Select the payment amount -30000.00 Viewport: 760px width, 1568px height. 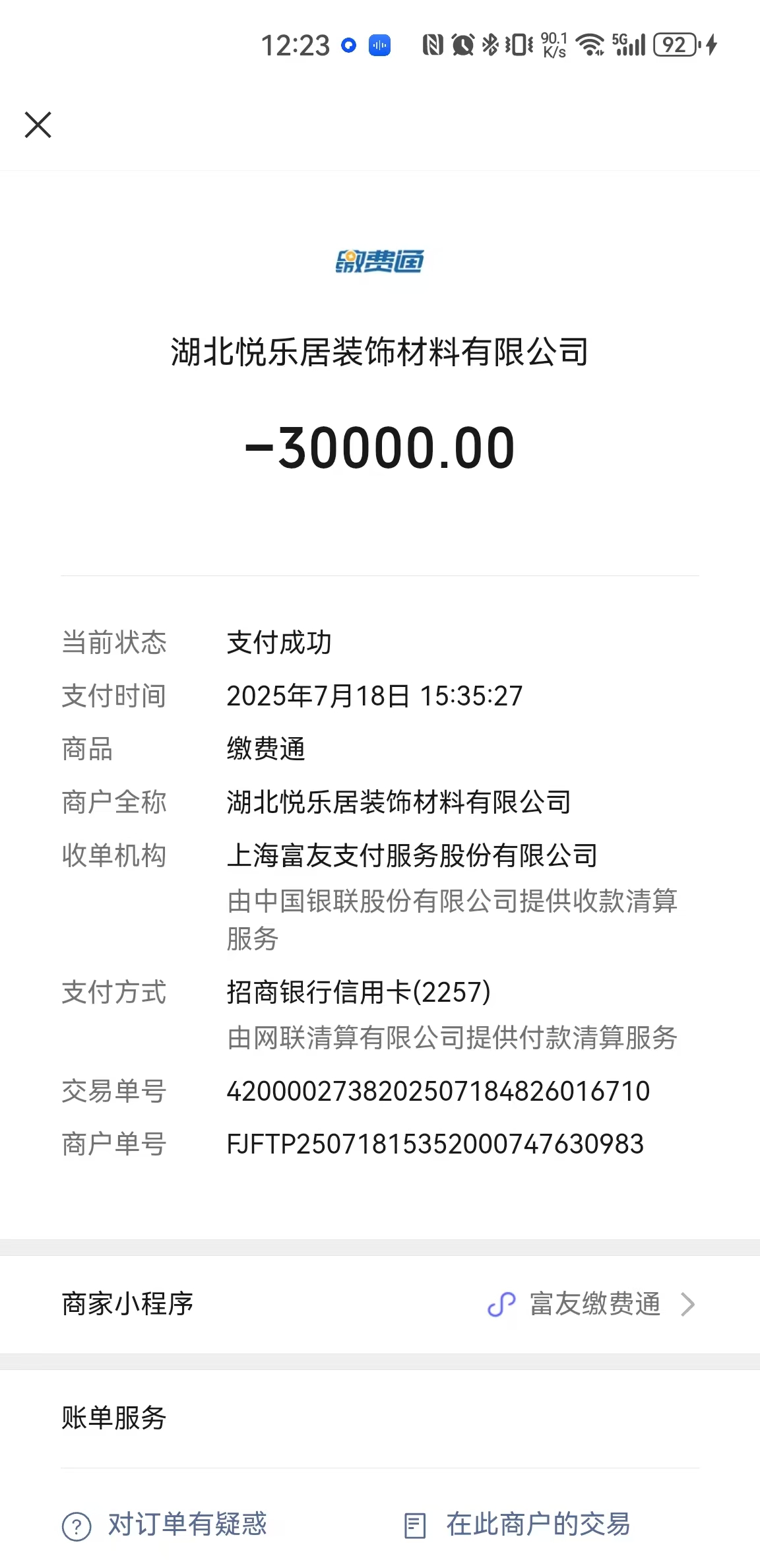pos(380,447)
